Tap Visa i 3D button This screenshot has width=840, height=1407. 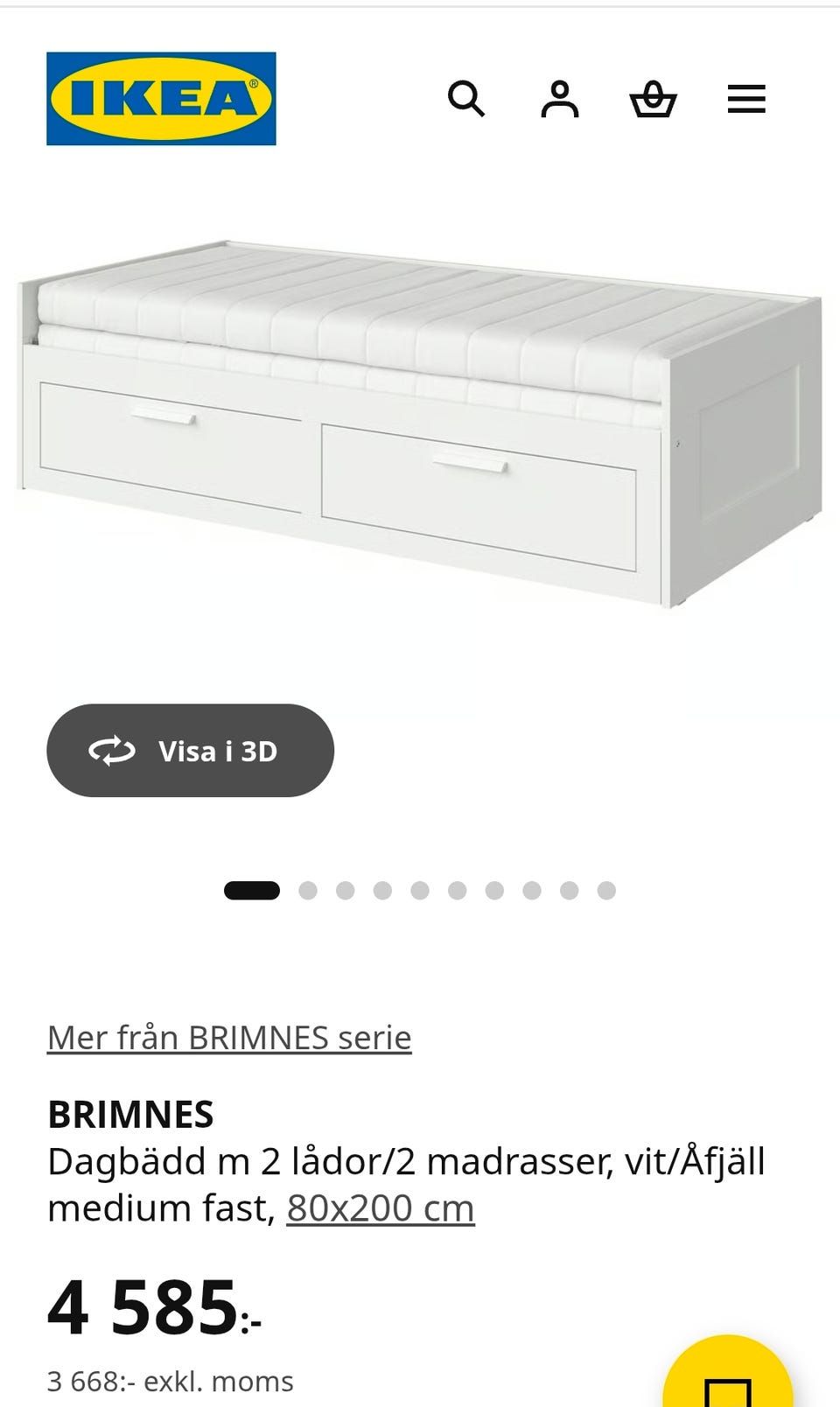click(190, 751)
